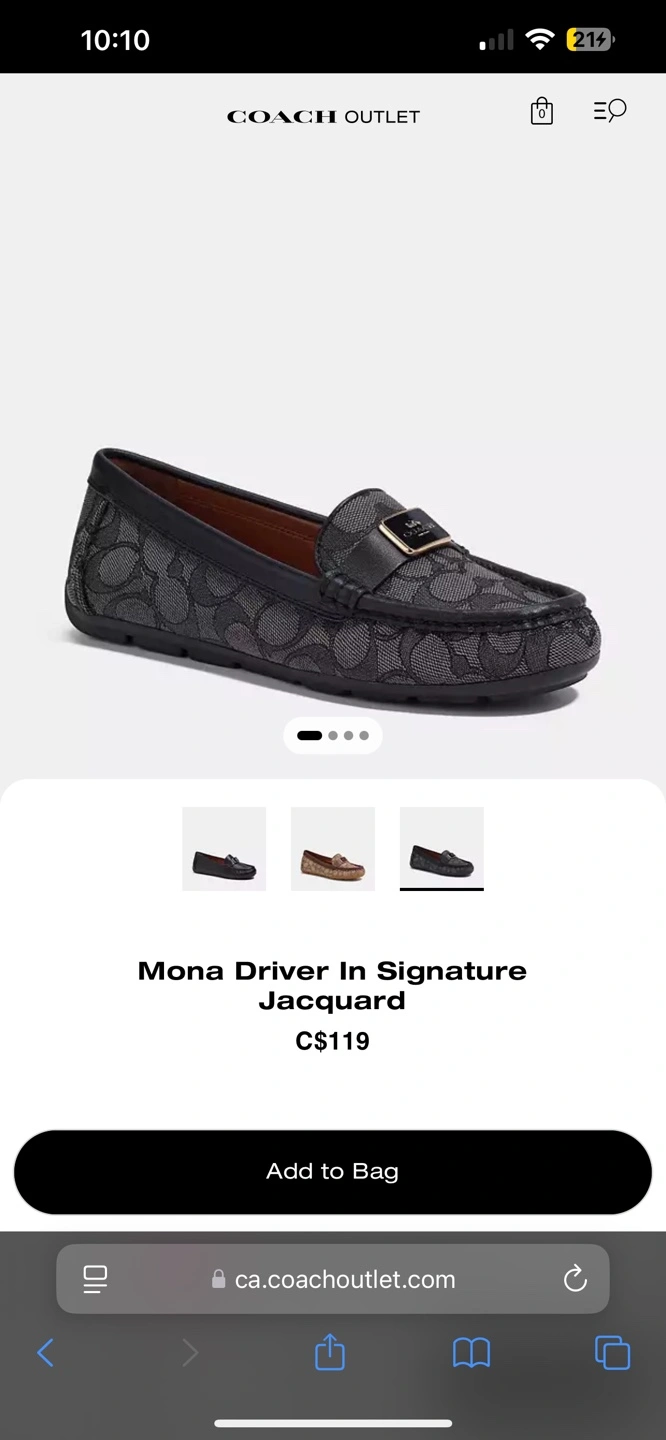Show all open Safari tabs
This screenshot has width=666, height=1440.
(612, 1354)
